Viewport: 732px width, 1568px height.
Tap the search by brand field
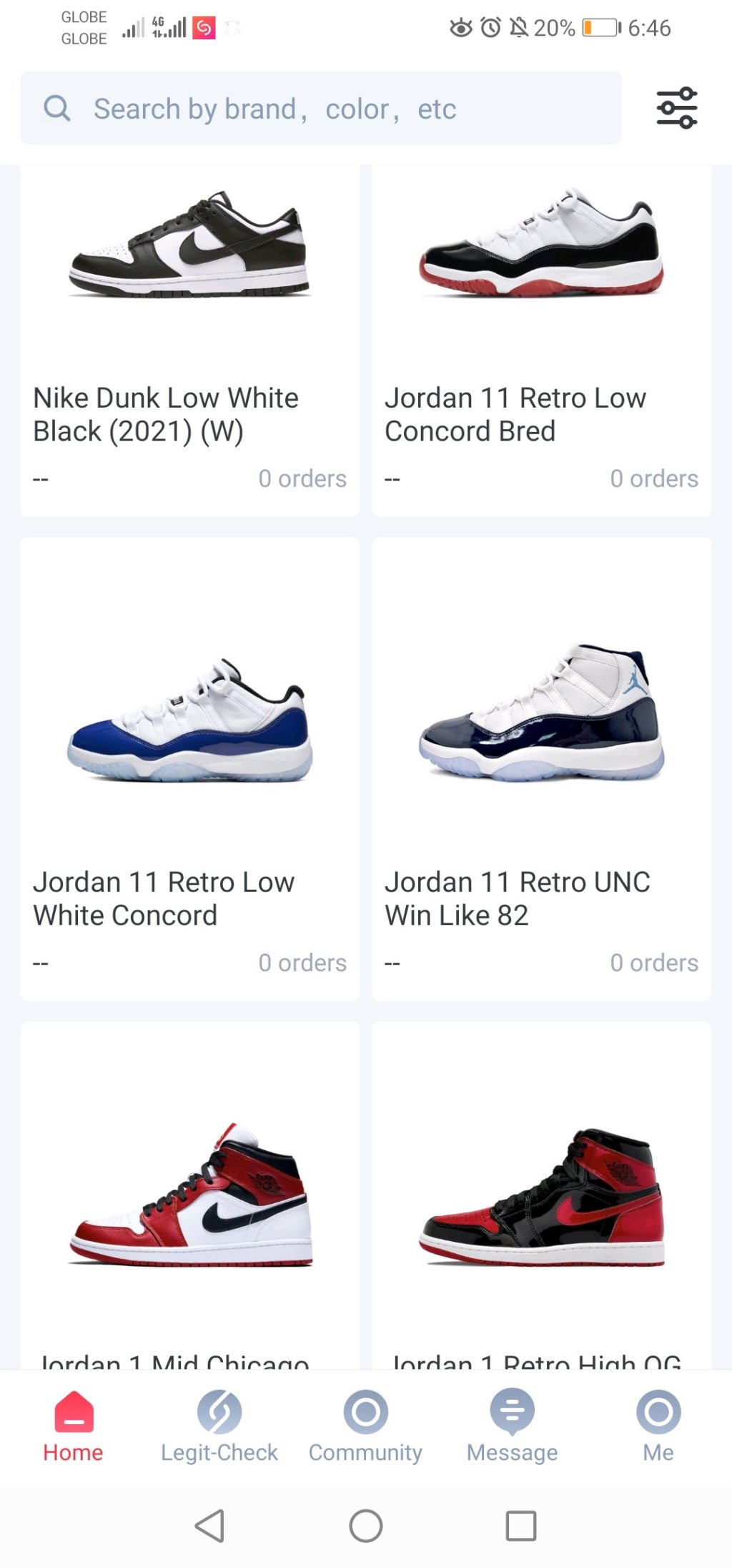tap(321, 108)
